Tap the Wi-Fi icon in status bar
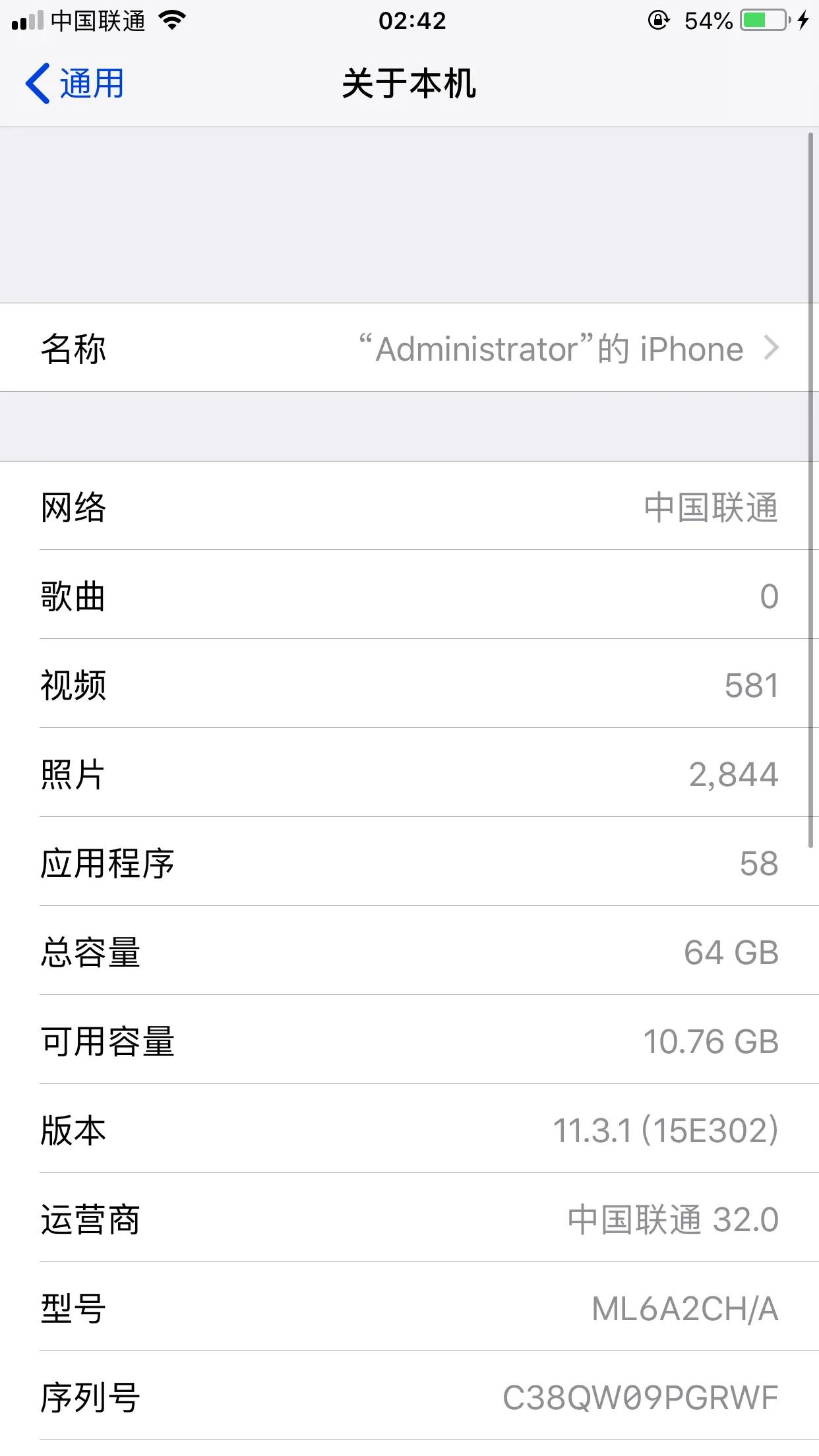819x1456 pixels. (173, 20)
